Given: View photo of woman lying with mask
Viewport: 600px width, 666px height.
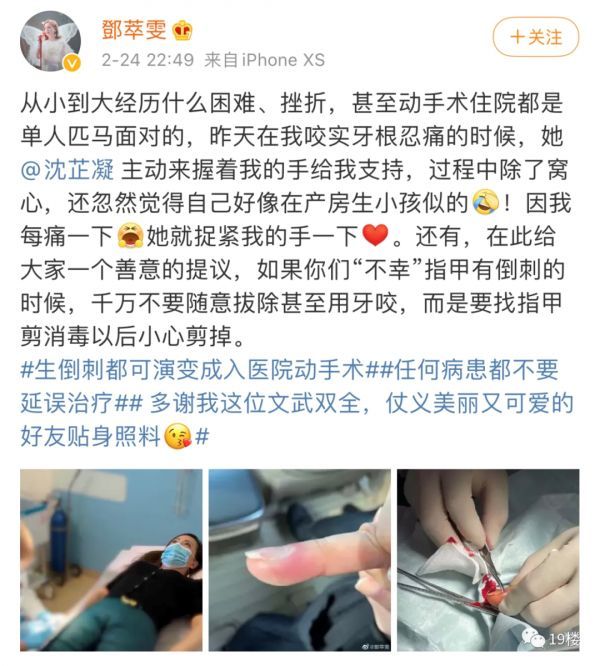Looking at the screenshot, I should [x=111, y=561].
